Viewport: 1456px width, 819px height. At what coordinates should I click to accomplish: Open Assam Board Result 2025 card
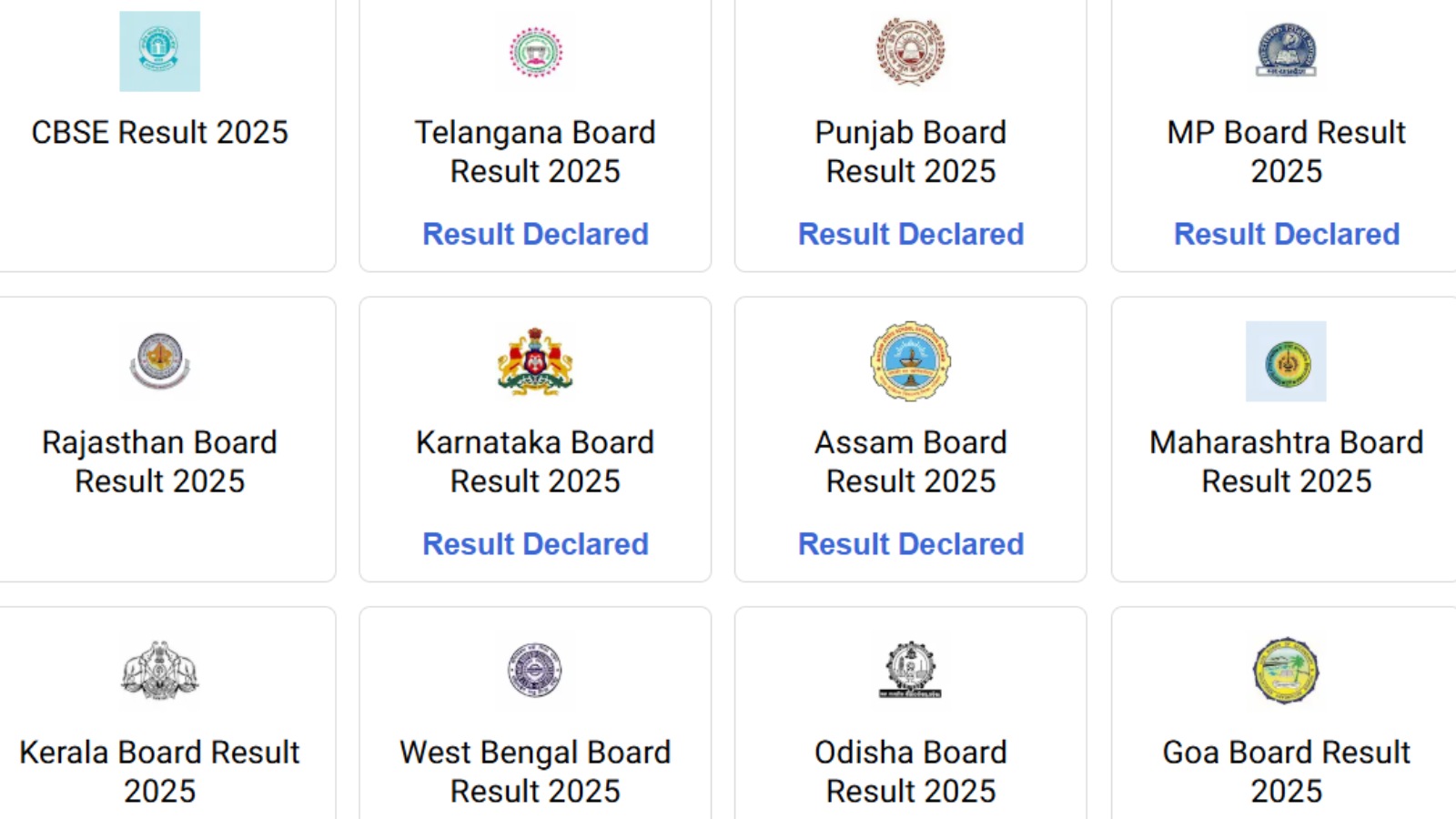(910, 461)
